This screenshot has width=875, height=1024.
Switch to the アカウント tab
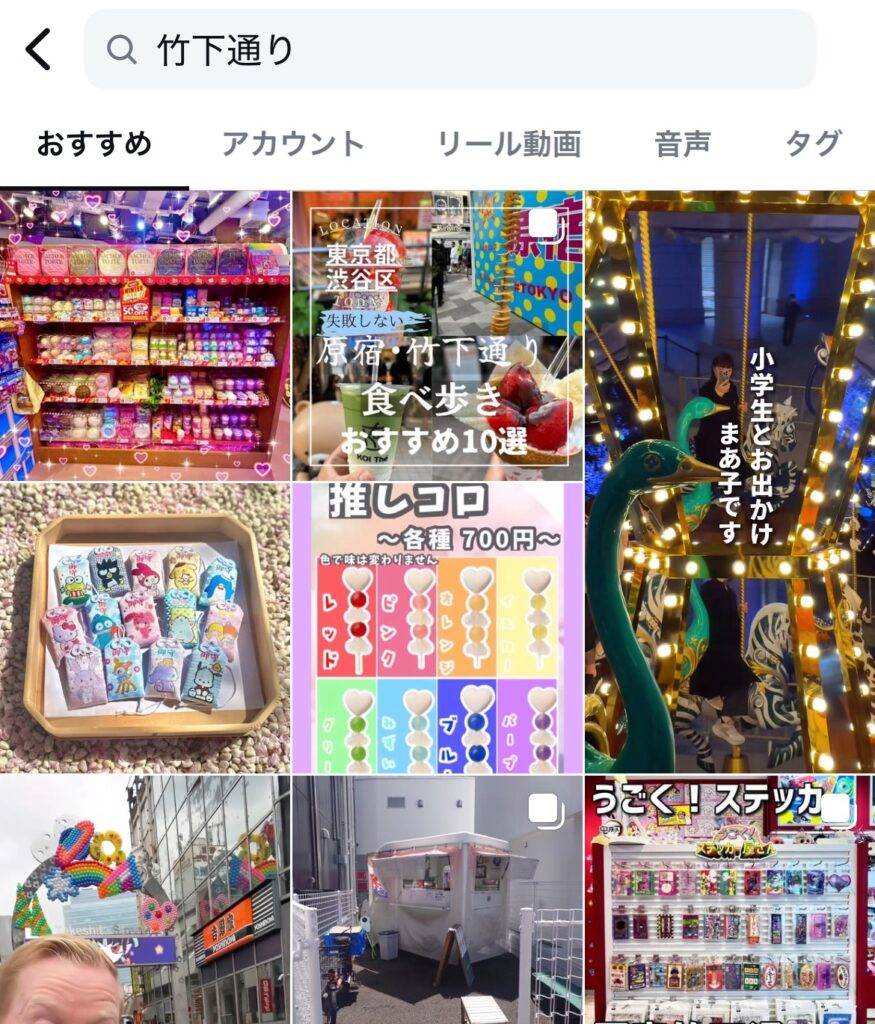292,144
